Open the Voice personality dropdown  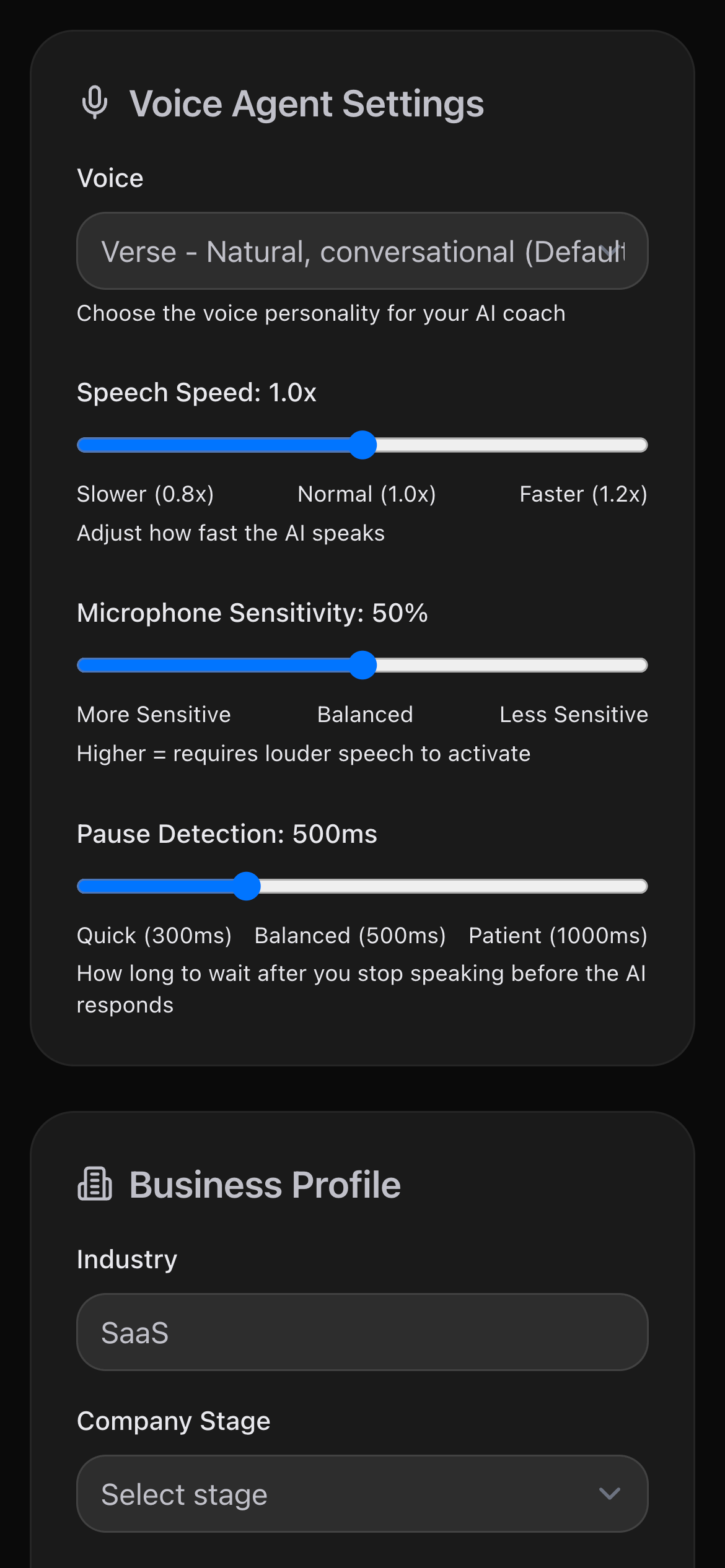click(x=362, y=251)
